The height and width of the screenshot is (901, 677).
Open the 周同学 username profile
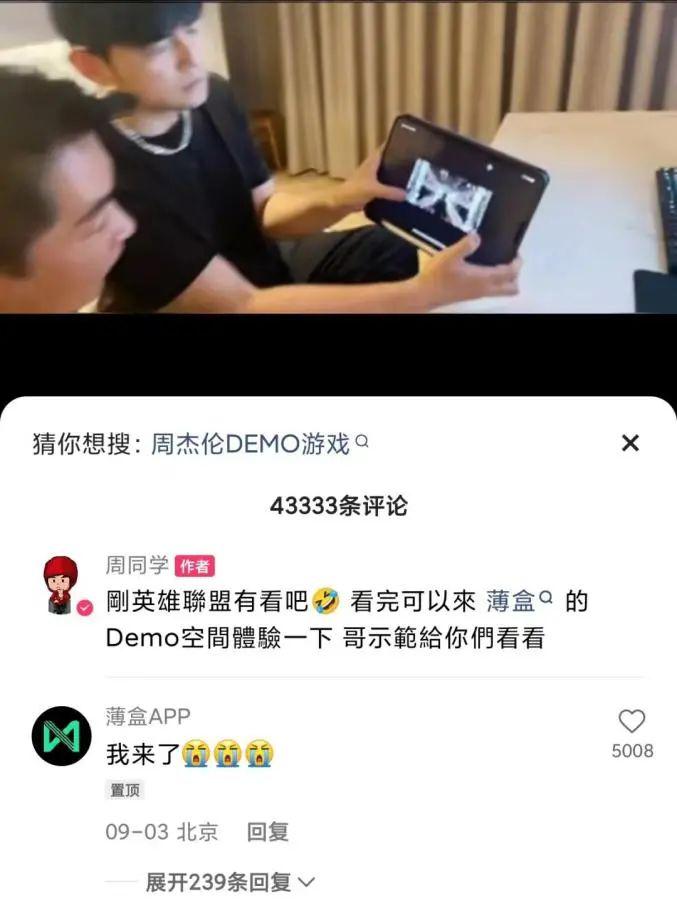137,565
